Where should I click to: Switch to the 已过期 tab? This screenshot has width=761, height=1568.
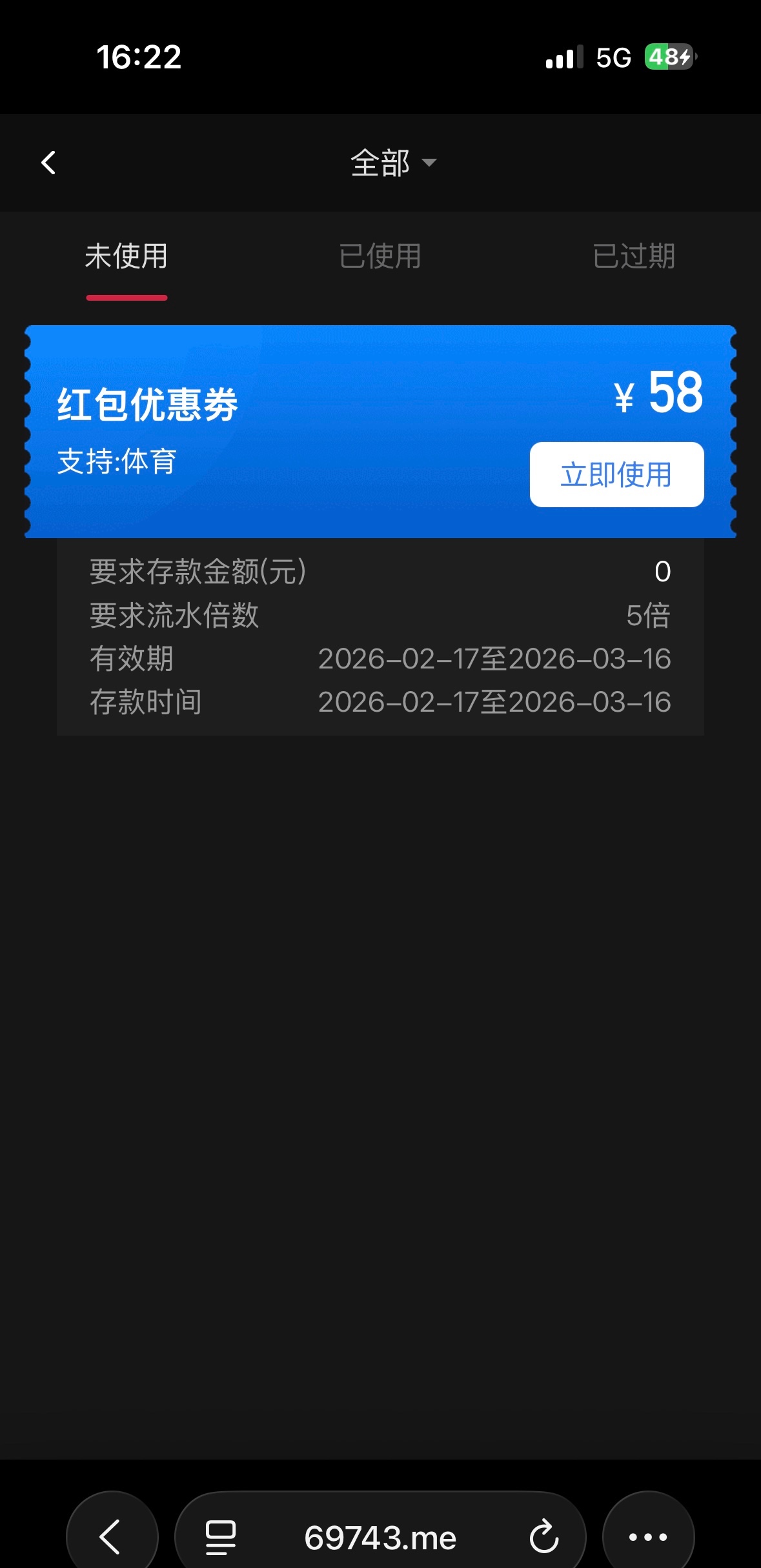pyautogui.click(x=633, y=256)
